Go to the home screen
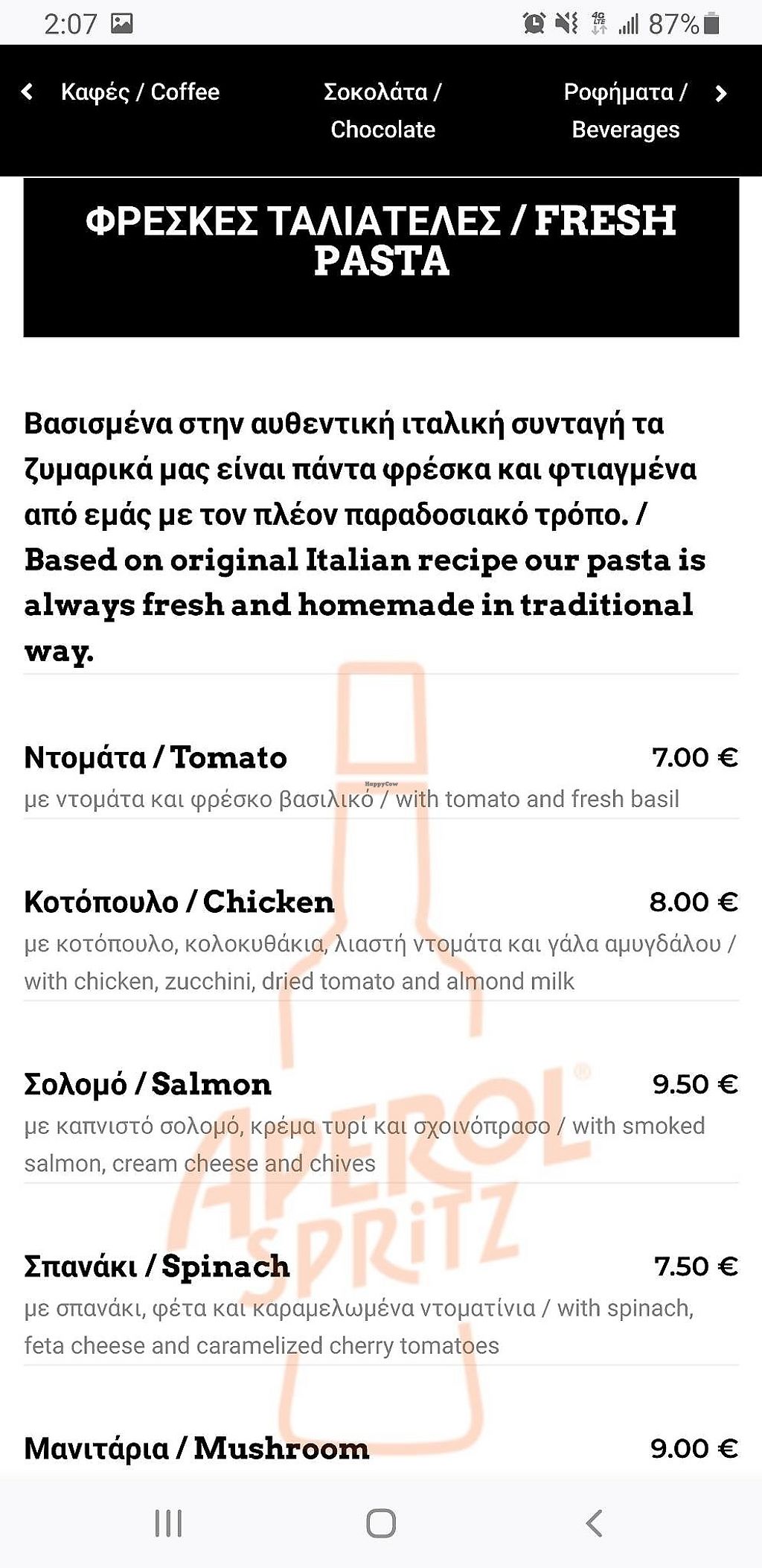Screen dimensions: 762x1568 (381, 1523)
